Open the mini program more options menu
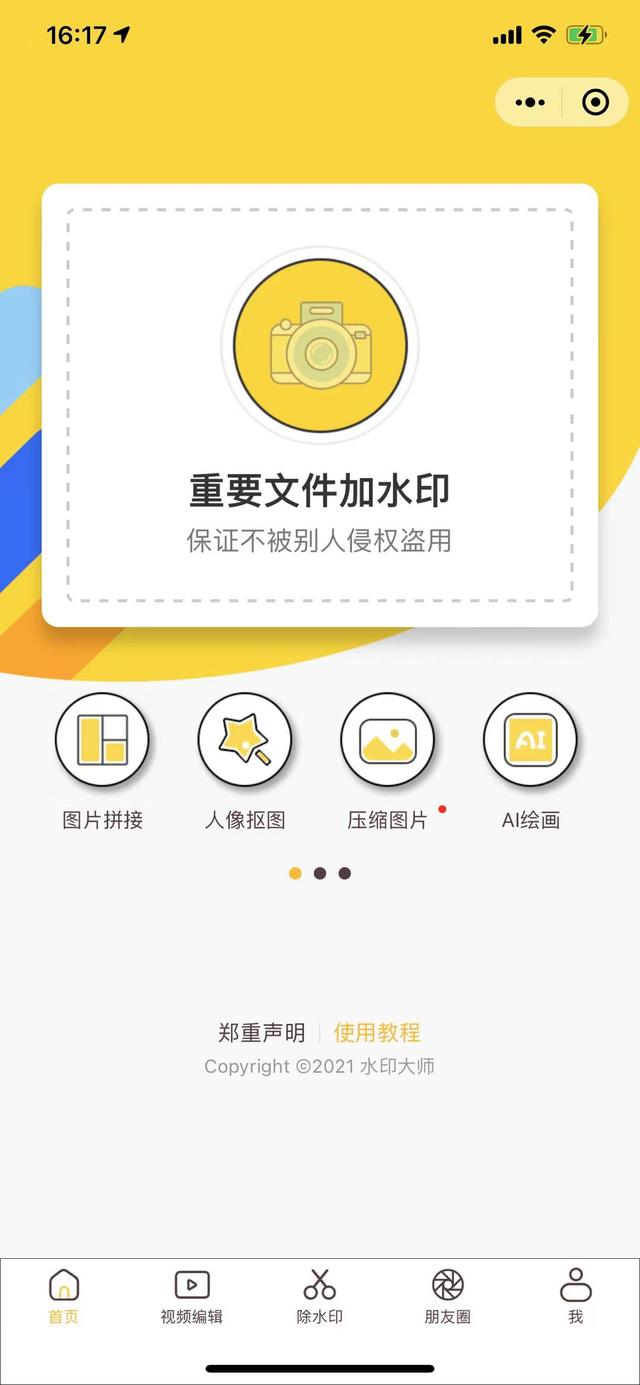640x1385 pixels. coord(530,102)
